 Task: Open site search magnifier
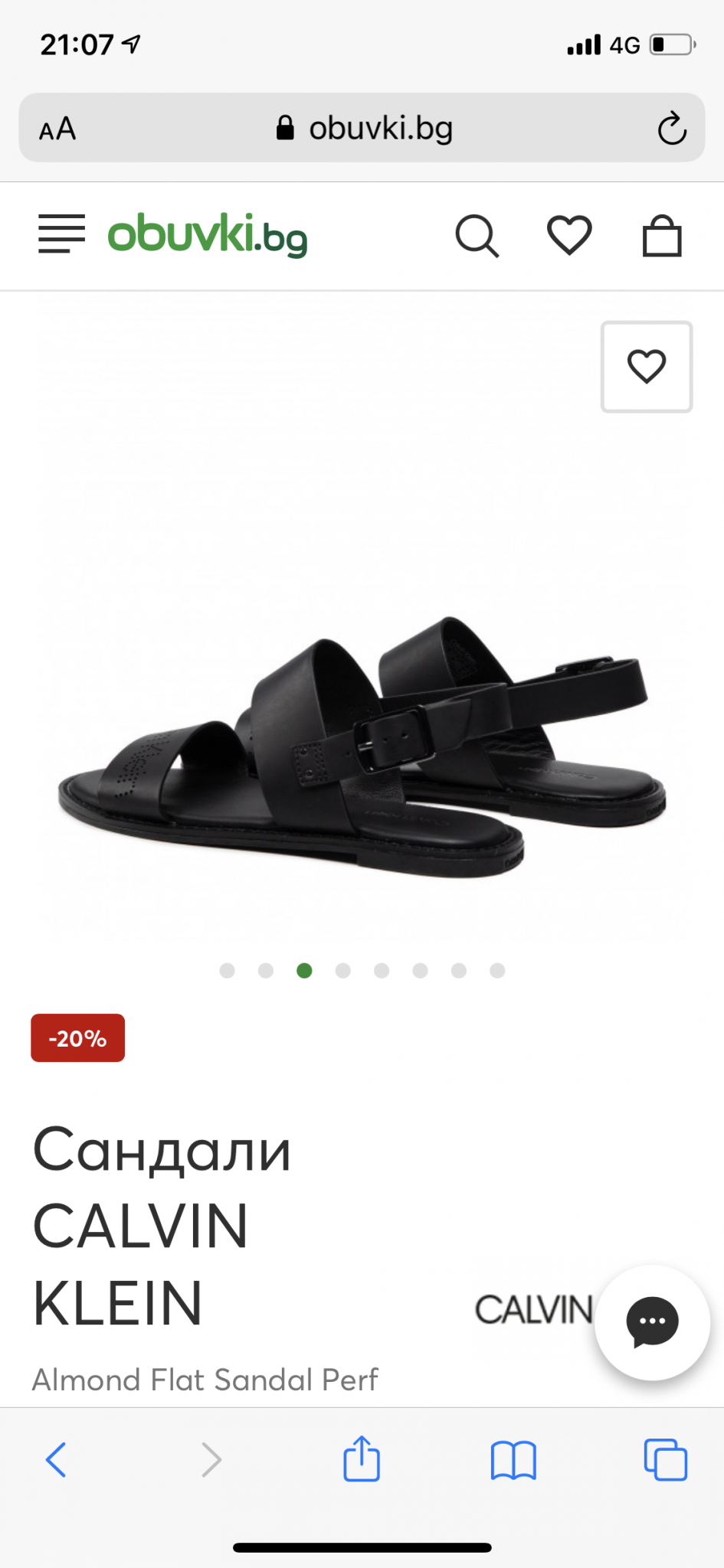(x=477, y=236)
